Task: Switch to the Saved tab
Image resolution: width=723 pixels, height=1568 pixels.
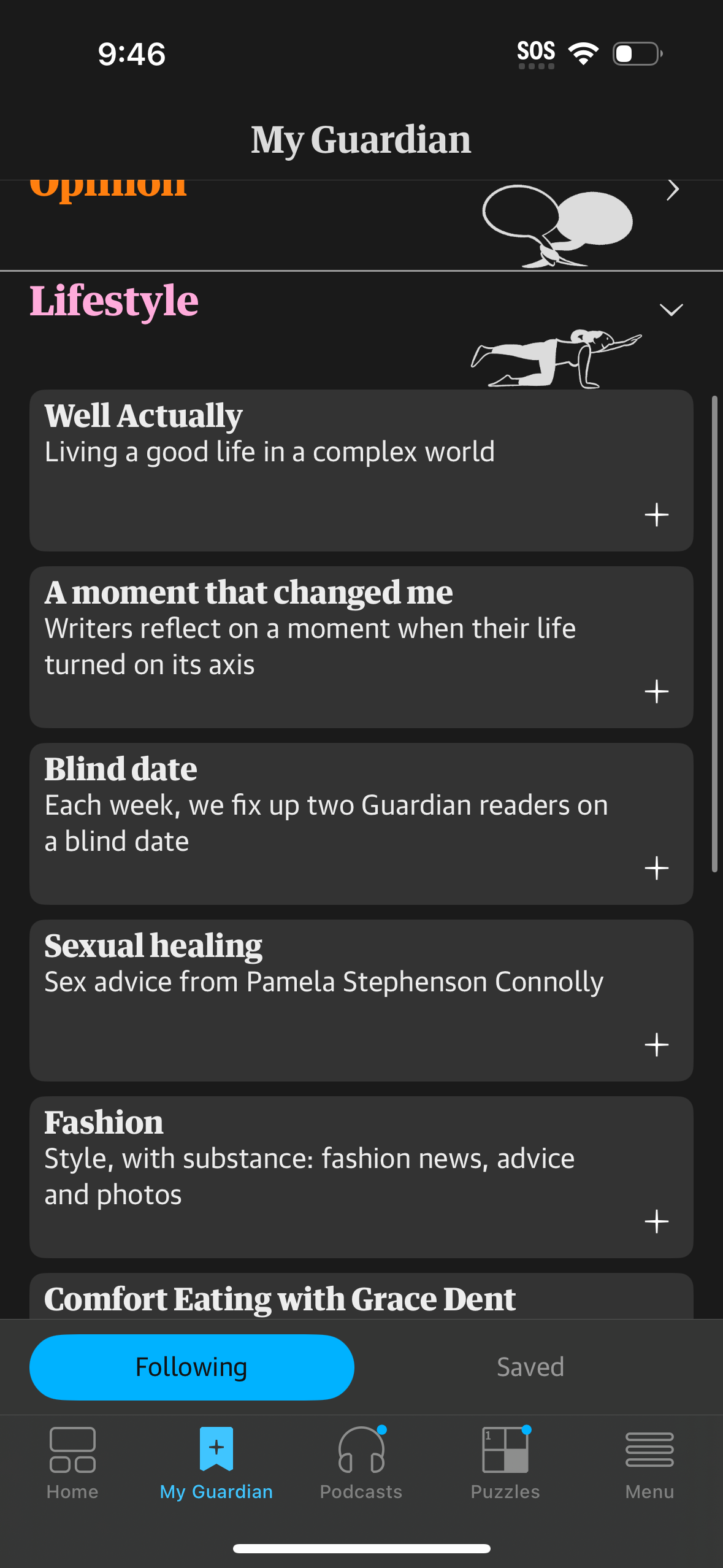Action: 530,1366
